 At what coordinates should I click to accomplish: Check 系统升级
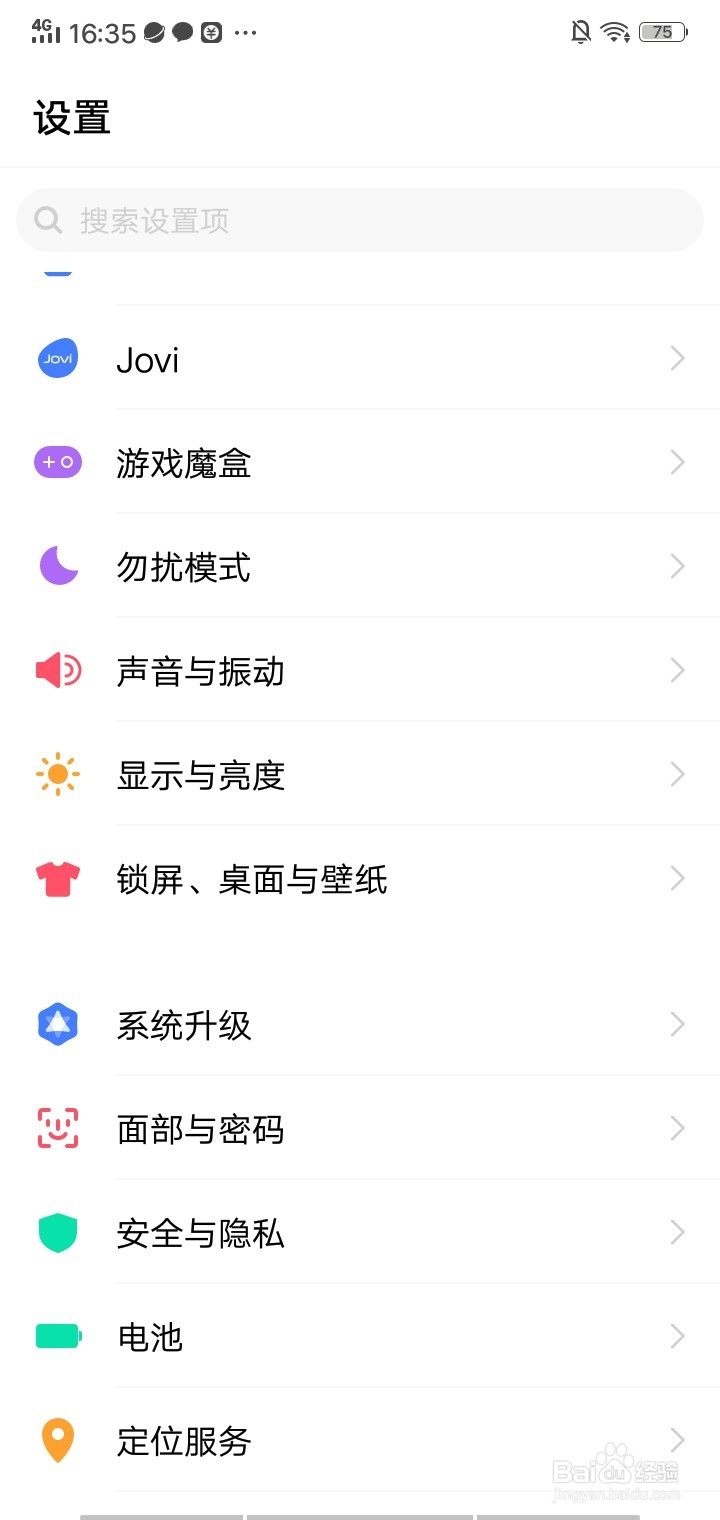[360, 1025]
